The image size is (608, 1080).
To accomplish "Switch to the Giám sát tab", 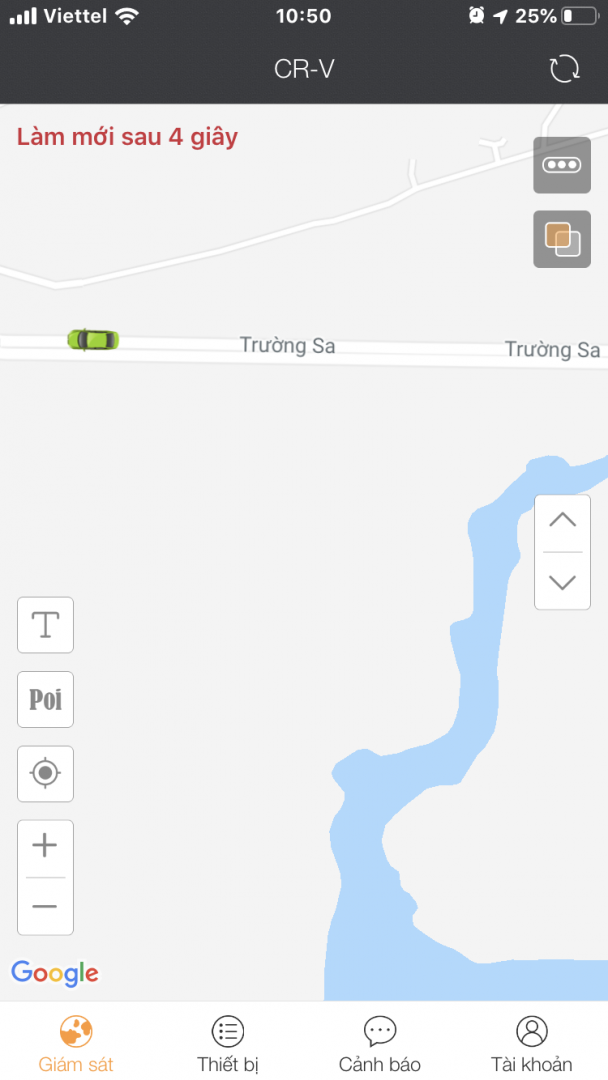I will coord(76,1043).
